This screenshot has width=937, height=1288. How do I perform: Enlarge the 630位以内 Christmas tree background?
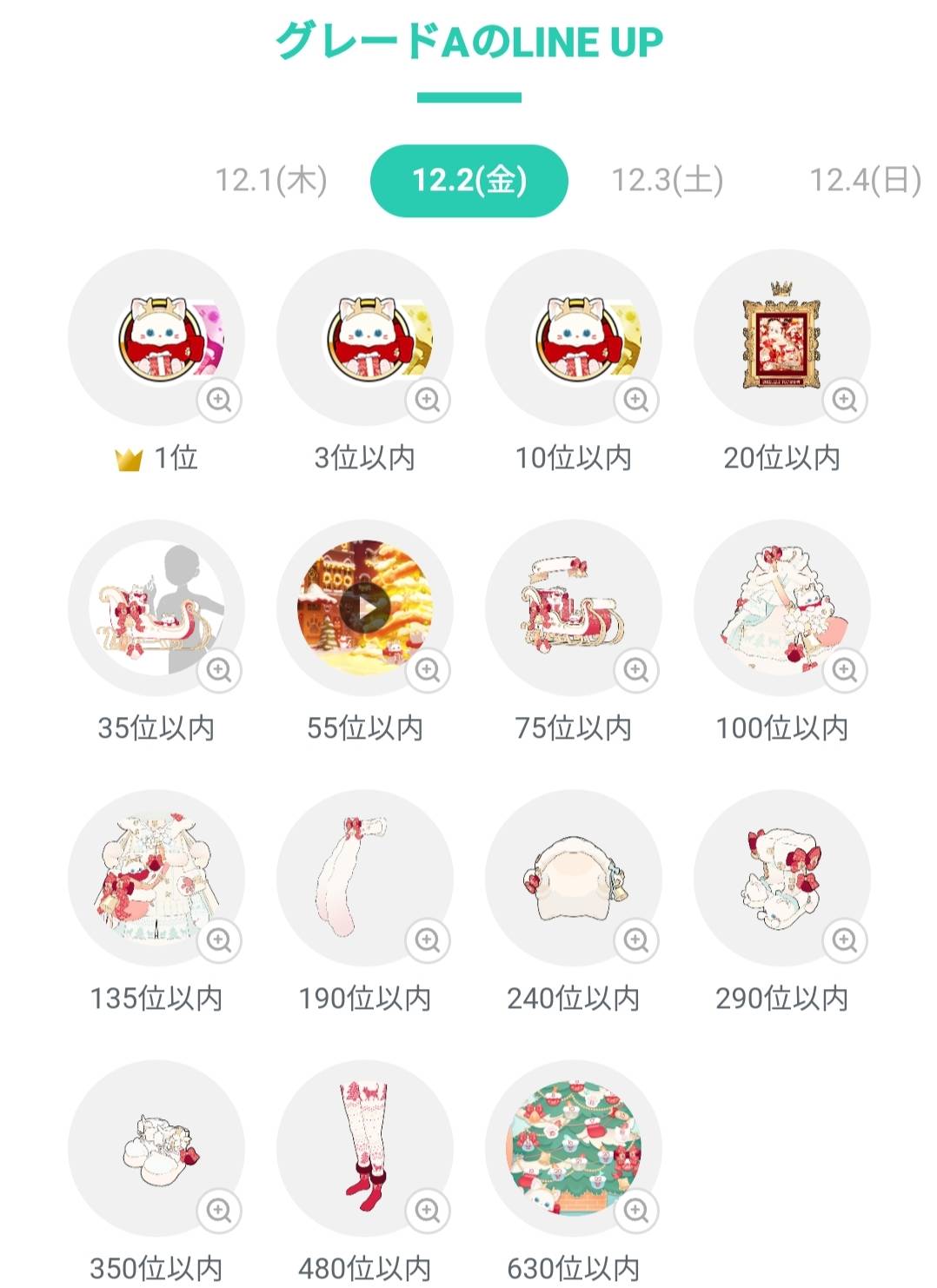636,1211
